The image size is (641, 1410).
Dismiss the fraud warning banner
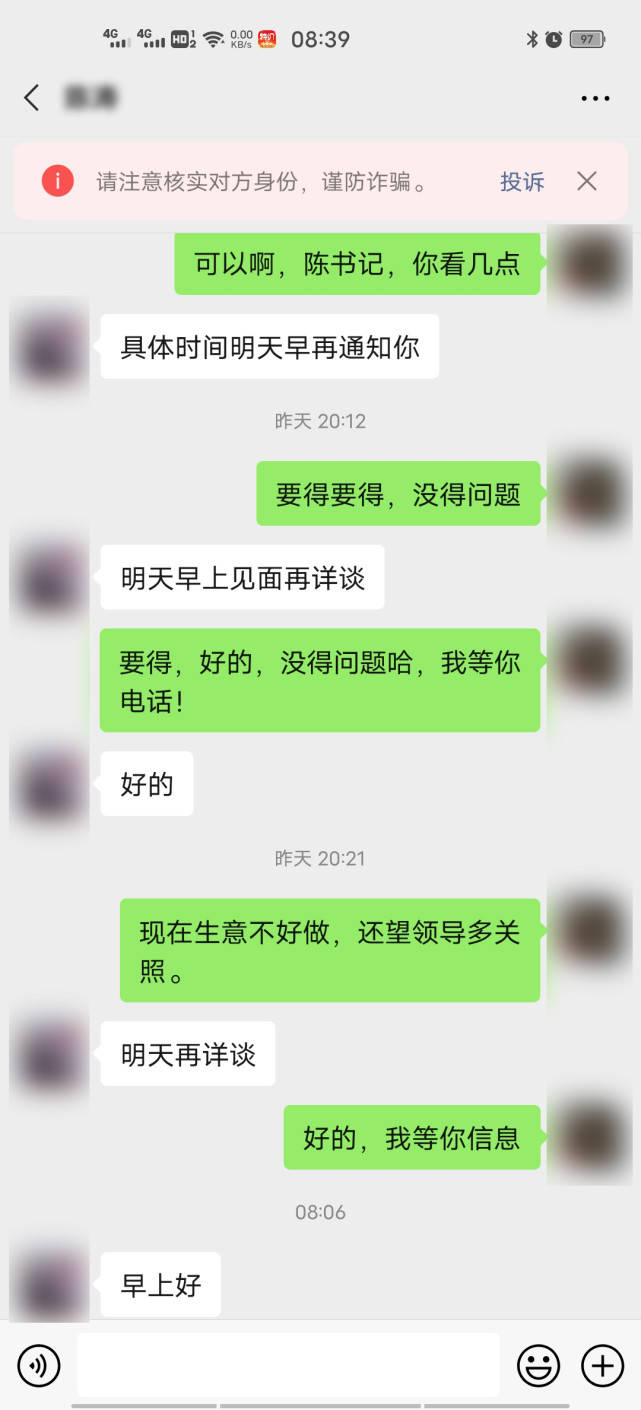587,181
